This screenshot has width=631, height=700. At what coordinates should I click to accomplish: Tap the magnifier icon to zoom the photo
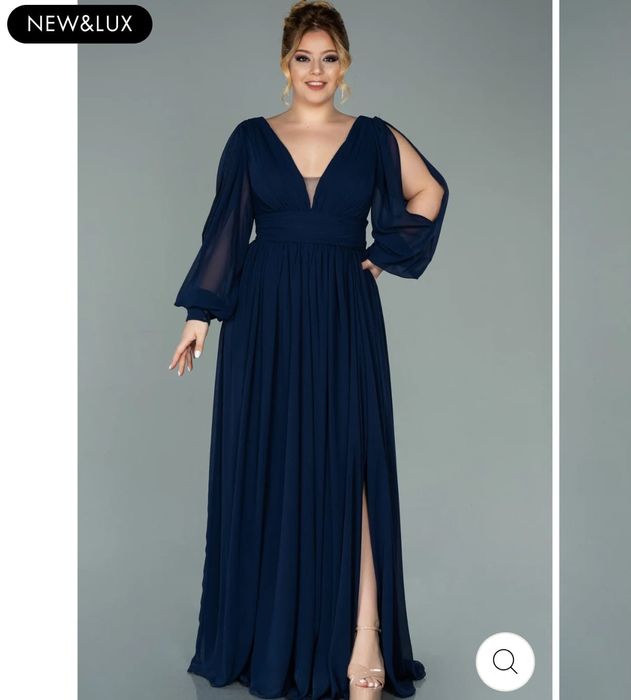[505, 661]
